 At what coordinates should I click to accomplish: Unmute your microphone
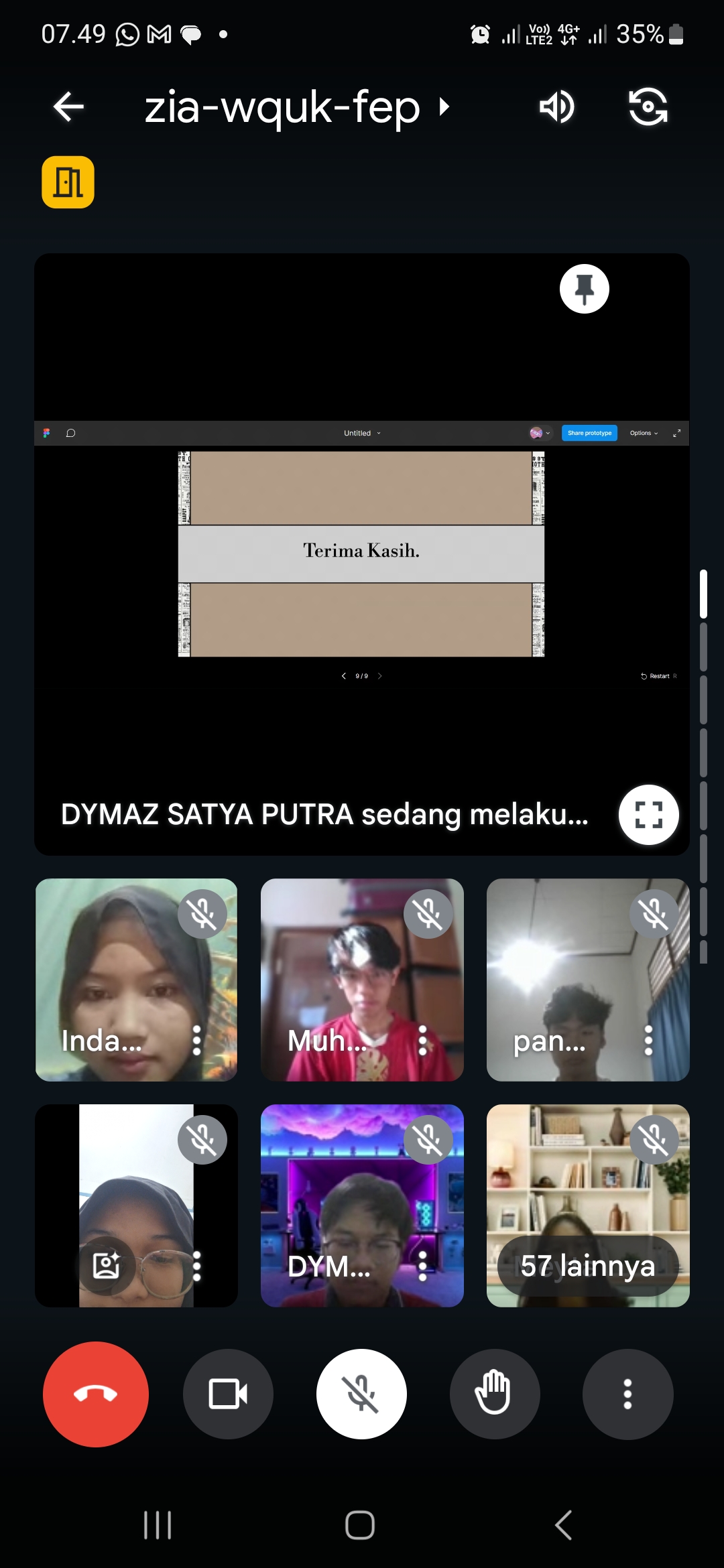361,1394
